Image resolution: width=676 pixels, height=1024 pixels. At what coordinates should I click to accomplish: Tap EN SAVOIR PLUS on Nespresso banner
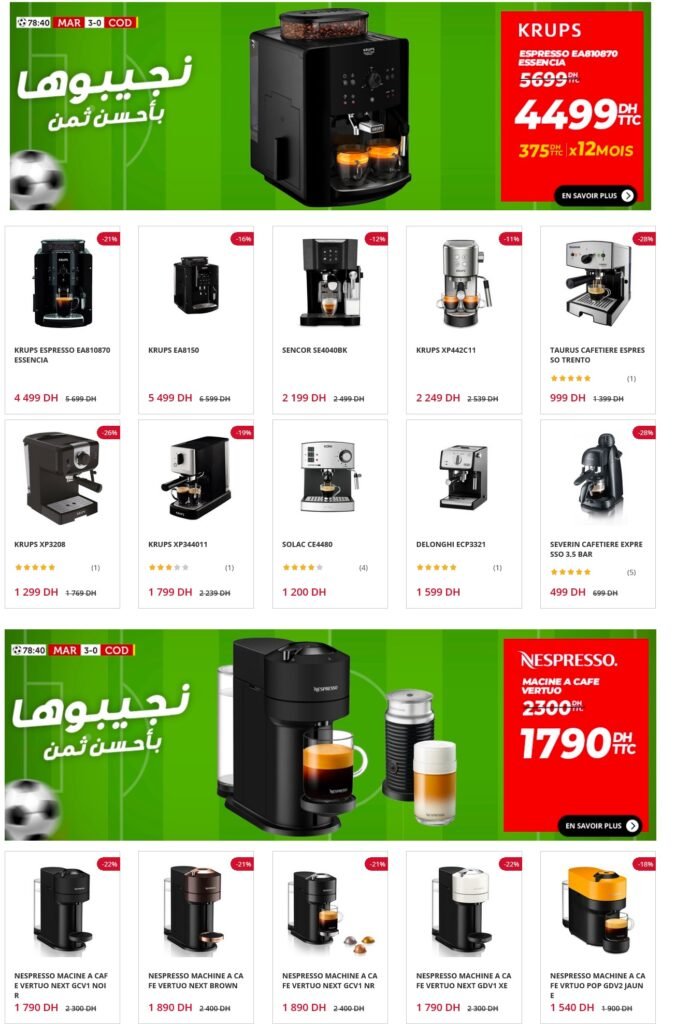[598, 826]
